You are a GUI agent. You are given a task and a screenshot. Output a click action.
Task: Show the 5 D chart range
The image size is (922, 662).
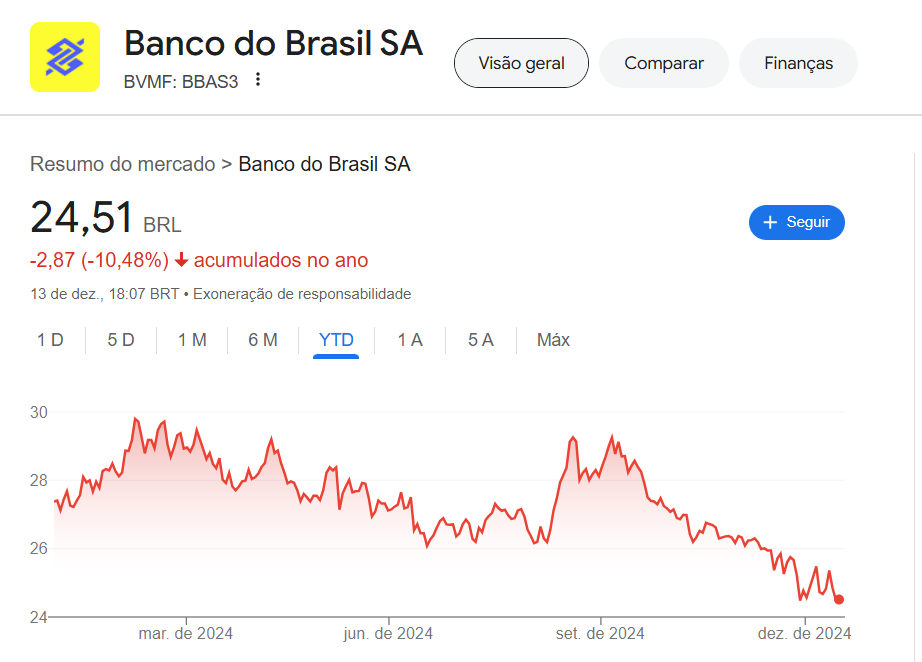pos(121,340)
